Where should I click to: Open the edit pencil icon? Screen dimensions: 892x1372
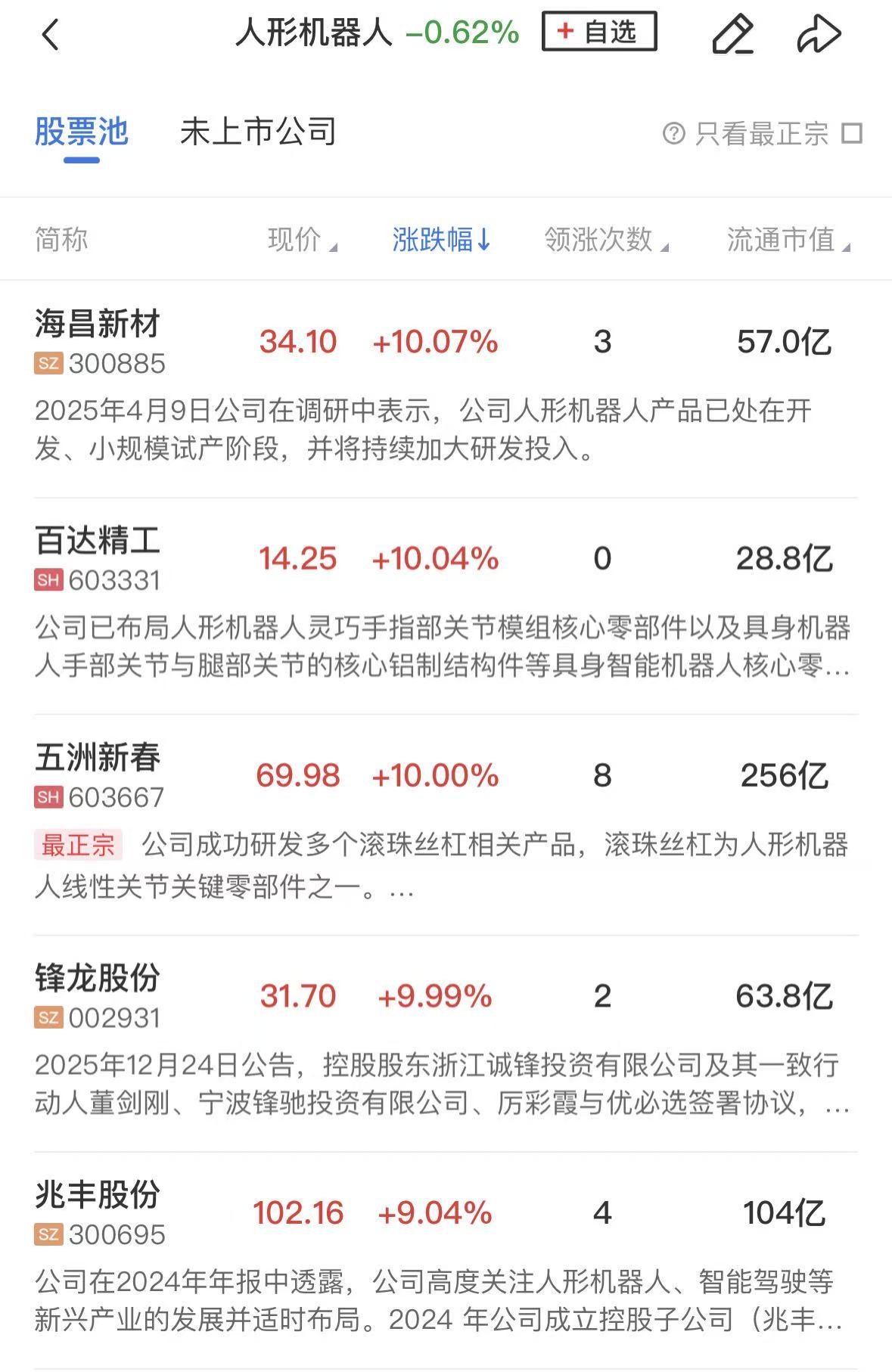click(732, 35)
